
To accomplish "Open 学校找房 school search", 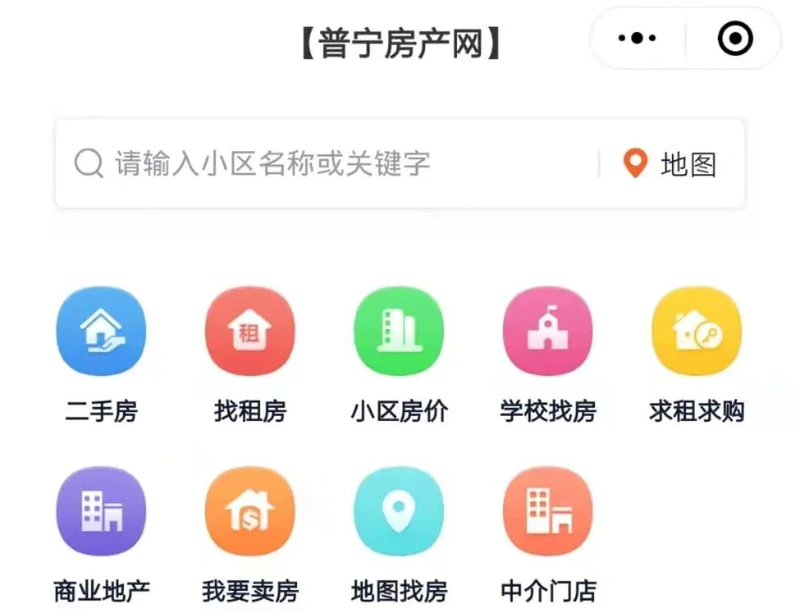I will point(547,331).
